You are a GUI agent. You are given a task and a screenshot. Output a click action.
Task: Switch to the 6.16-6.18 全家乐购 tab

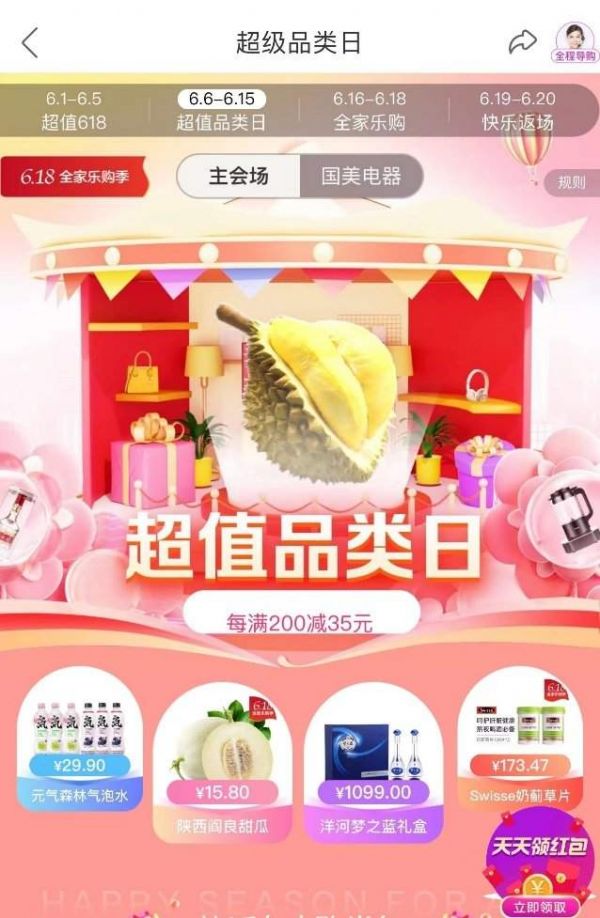click(x=370, y=111)
